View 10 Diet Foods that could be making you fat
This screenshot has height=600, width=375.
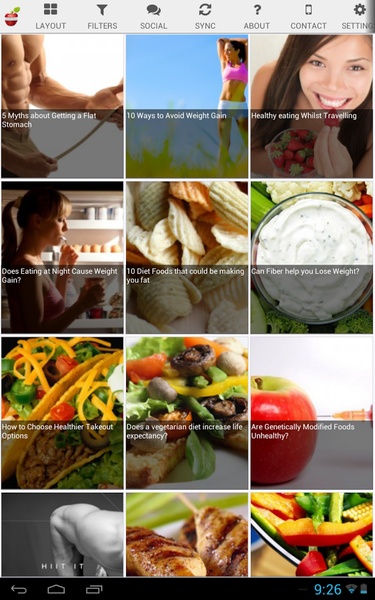[187, 257]
